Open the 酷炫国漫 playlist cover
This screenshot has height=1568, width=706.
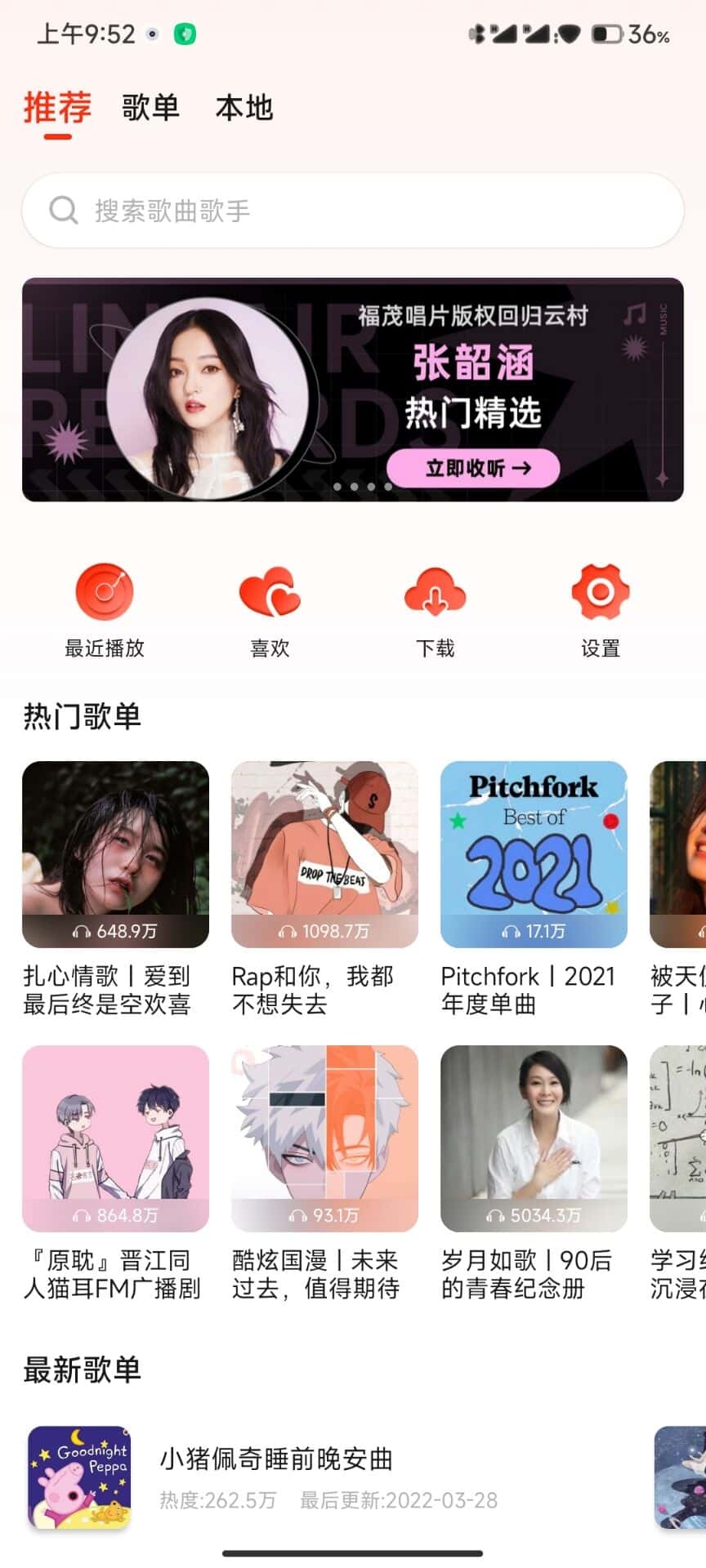tap(324, 1139)
